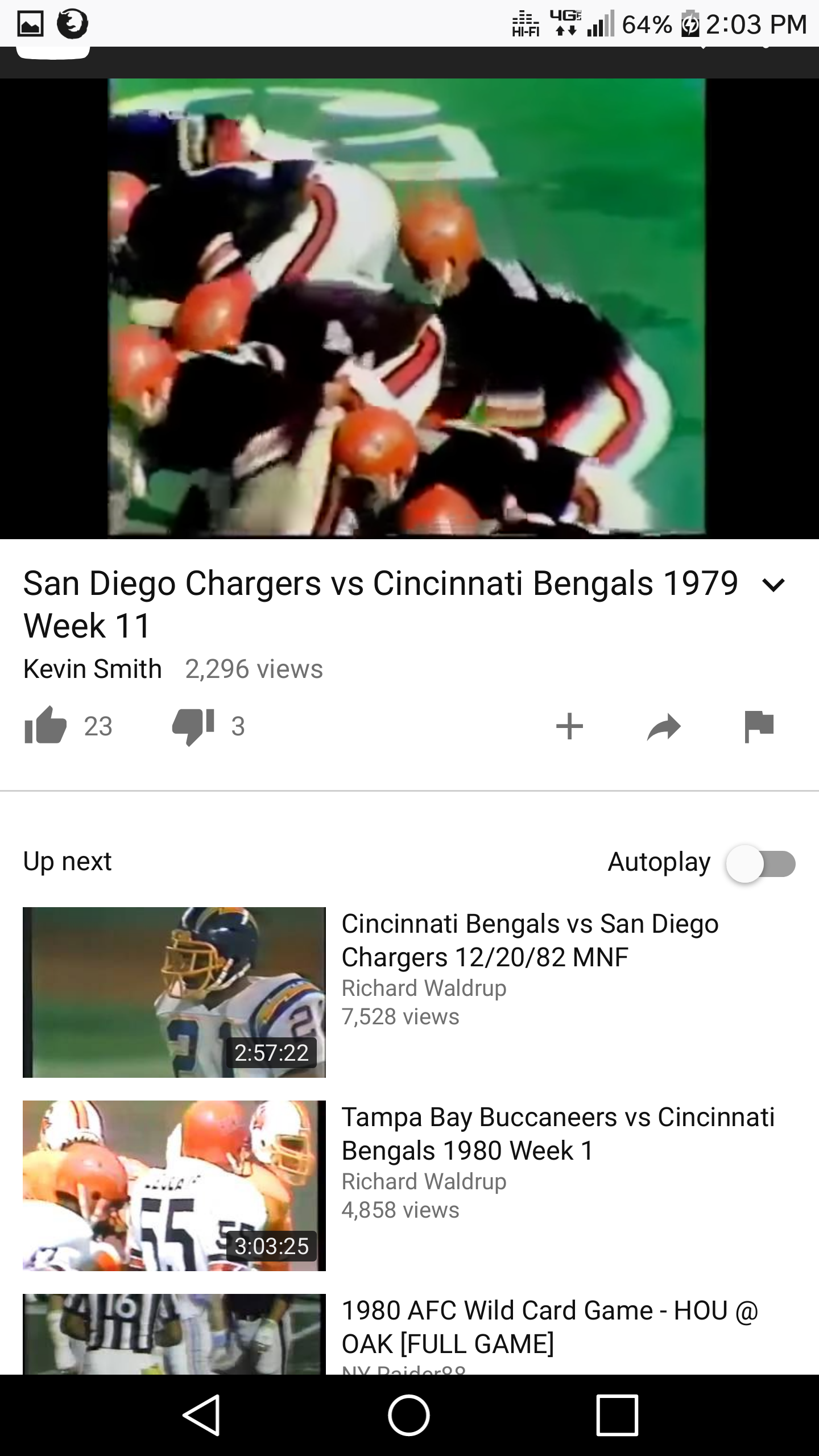Tap the video player to show controls
The width and height of the screenshot is (819, 1456).
click(x=409, y=308)
